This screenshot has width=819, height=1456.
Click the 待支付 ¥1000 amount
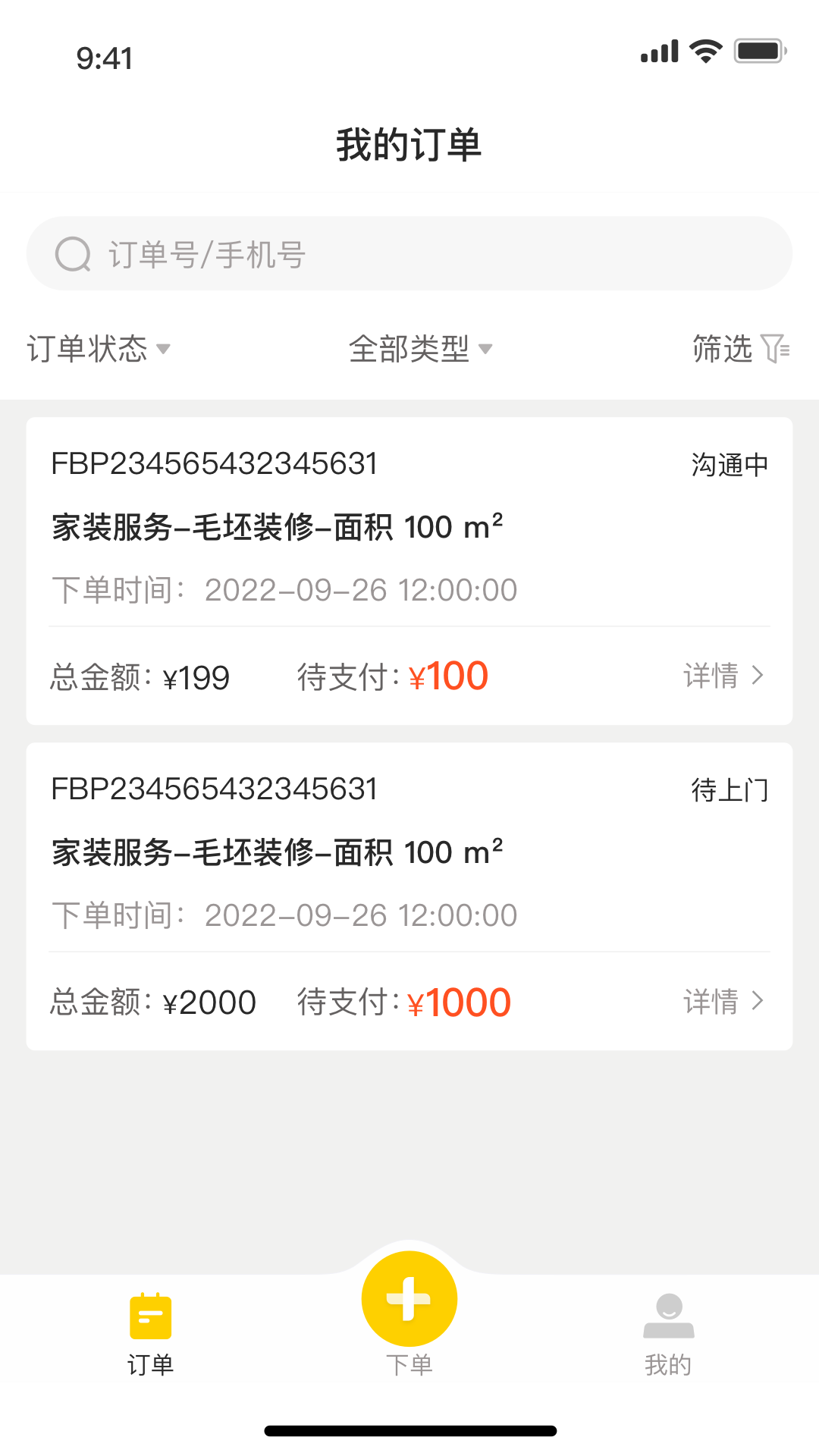[459, 1002]
